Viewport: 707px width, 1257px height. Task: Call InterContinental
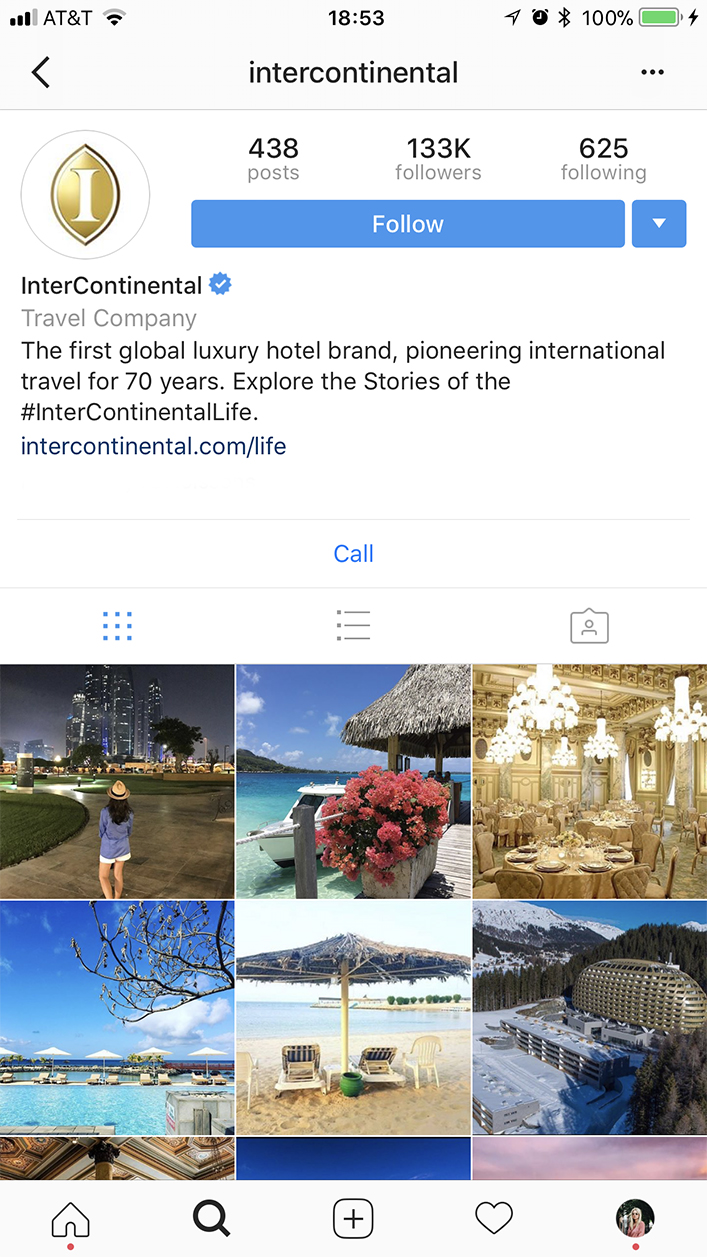point(353,554)
